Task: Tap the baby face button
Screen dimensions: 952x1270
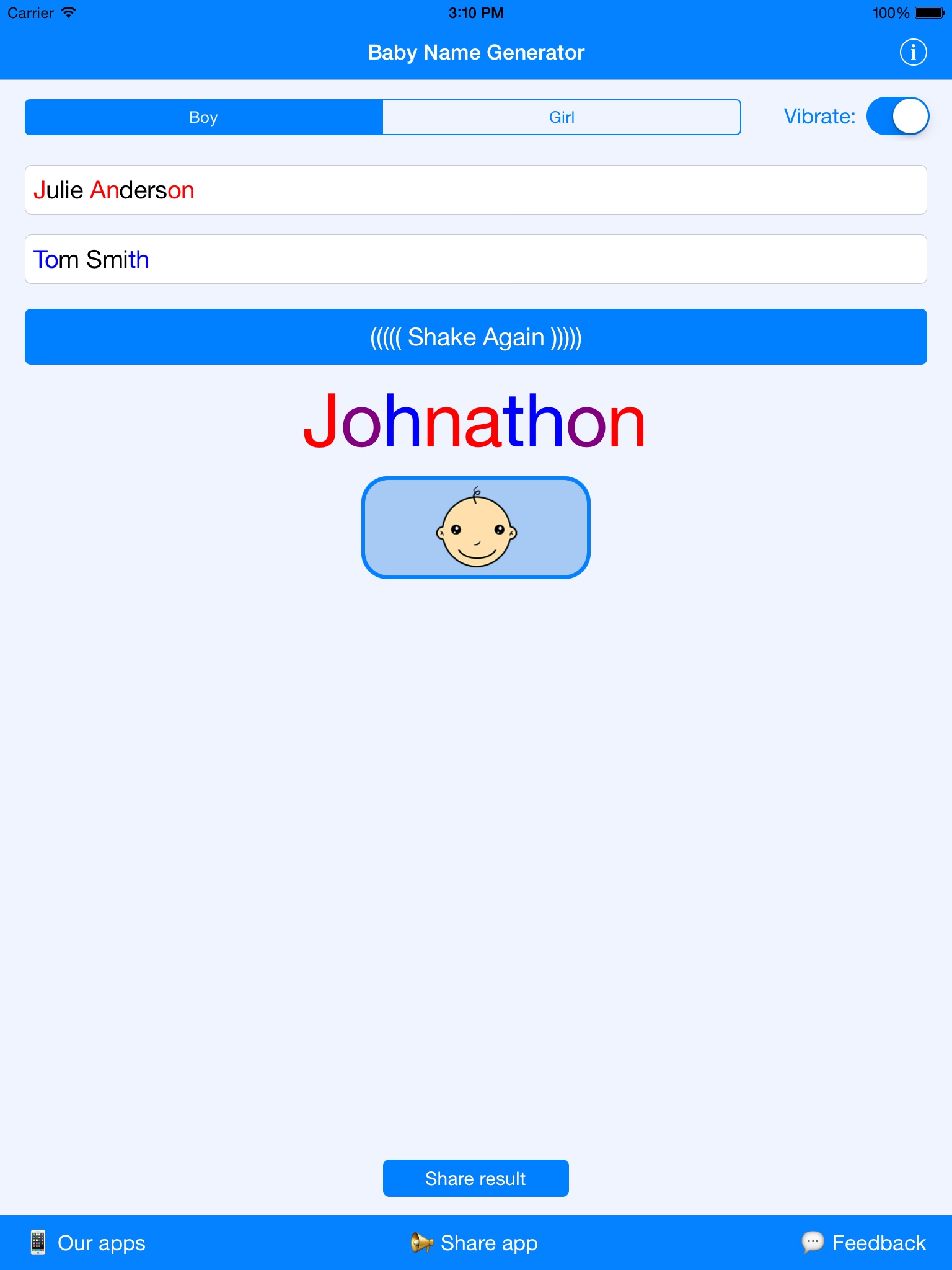Action: coord(476,528)
